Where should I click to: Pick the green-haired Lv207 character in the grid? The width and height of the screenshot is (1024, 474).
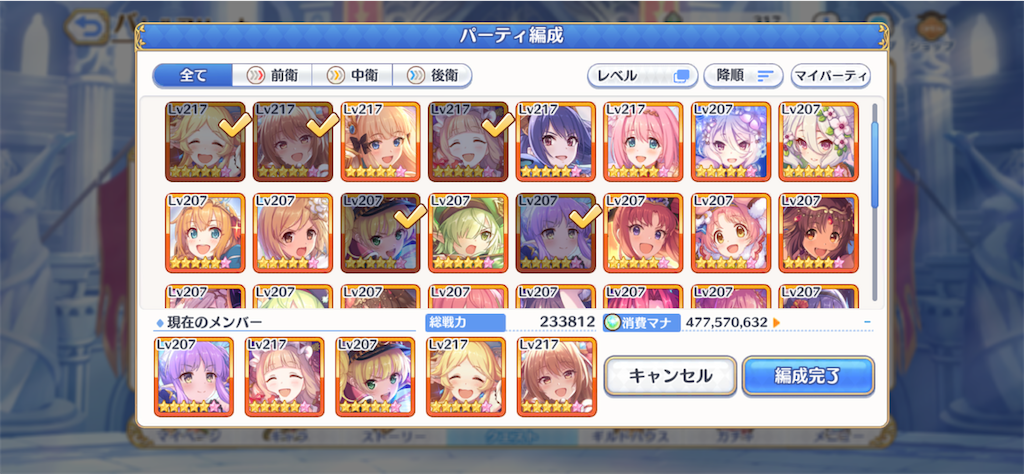[468, 232]
